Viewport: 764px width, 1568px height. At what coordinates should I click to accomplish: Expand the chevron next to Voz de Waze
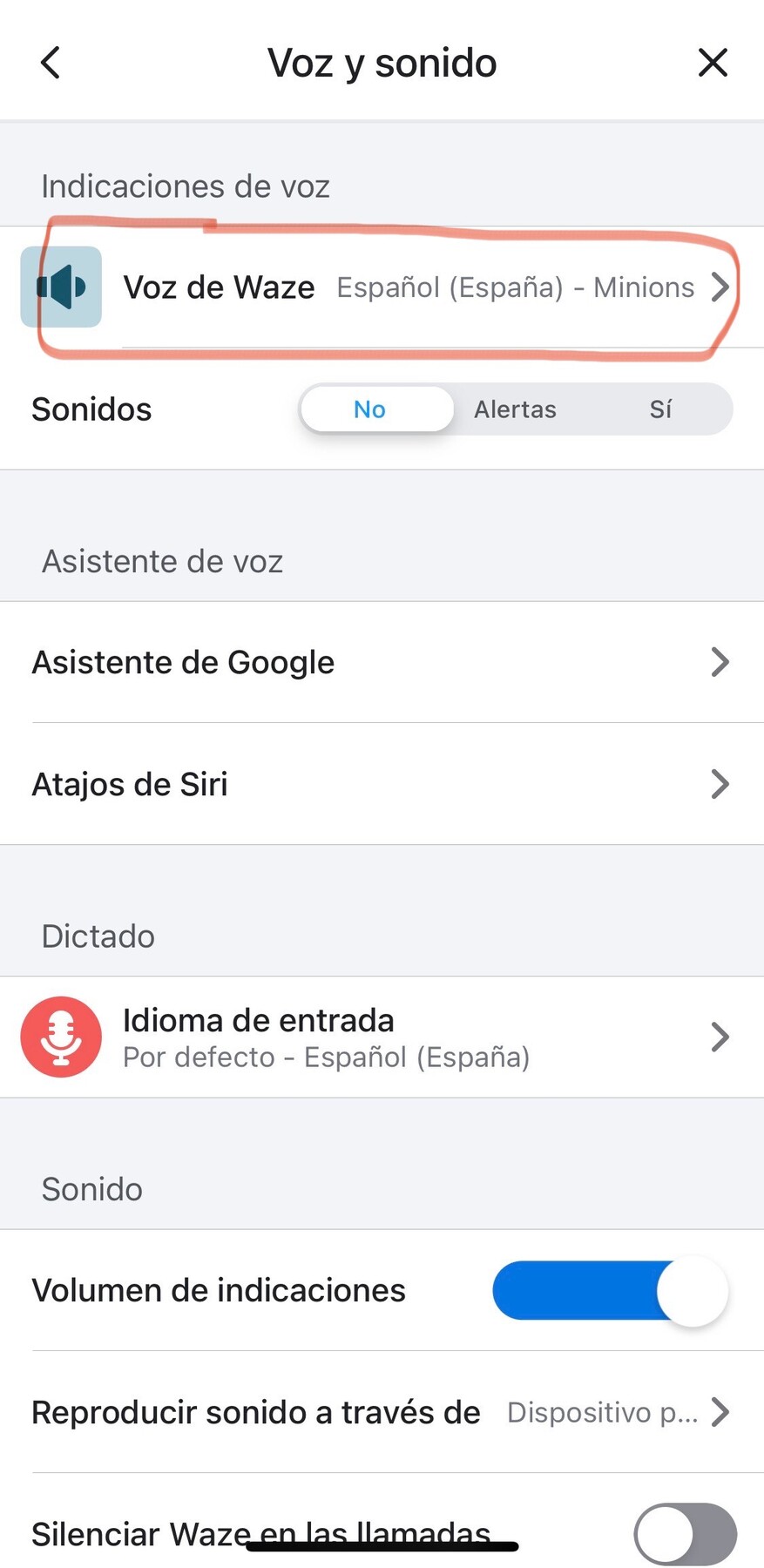click(720, 287)
